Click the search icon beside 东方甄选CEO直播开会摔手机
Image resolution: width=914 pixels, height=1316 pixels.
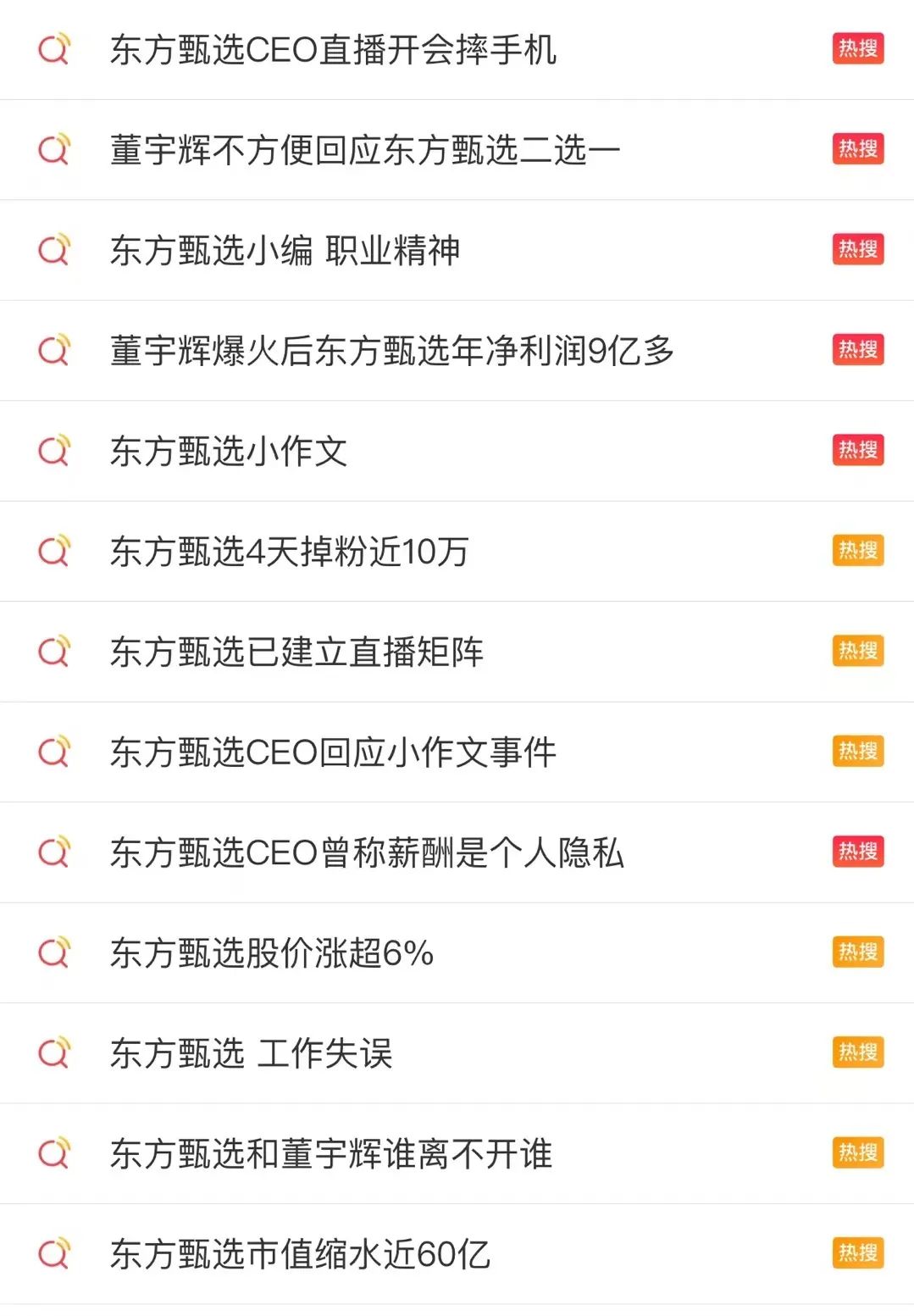55,50
